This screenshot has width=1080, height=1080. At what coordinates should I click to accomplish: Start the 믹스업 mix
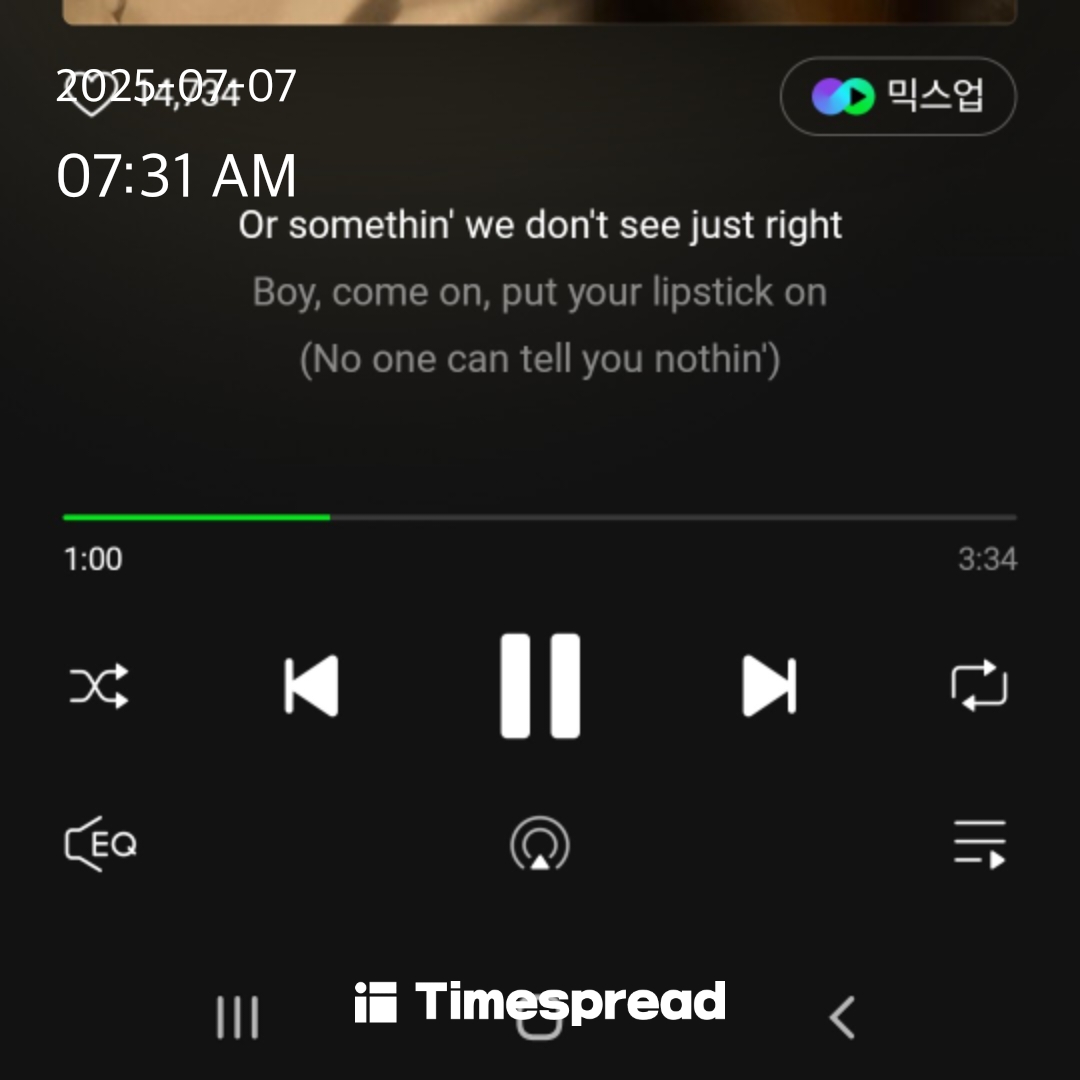point(898,96)
